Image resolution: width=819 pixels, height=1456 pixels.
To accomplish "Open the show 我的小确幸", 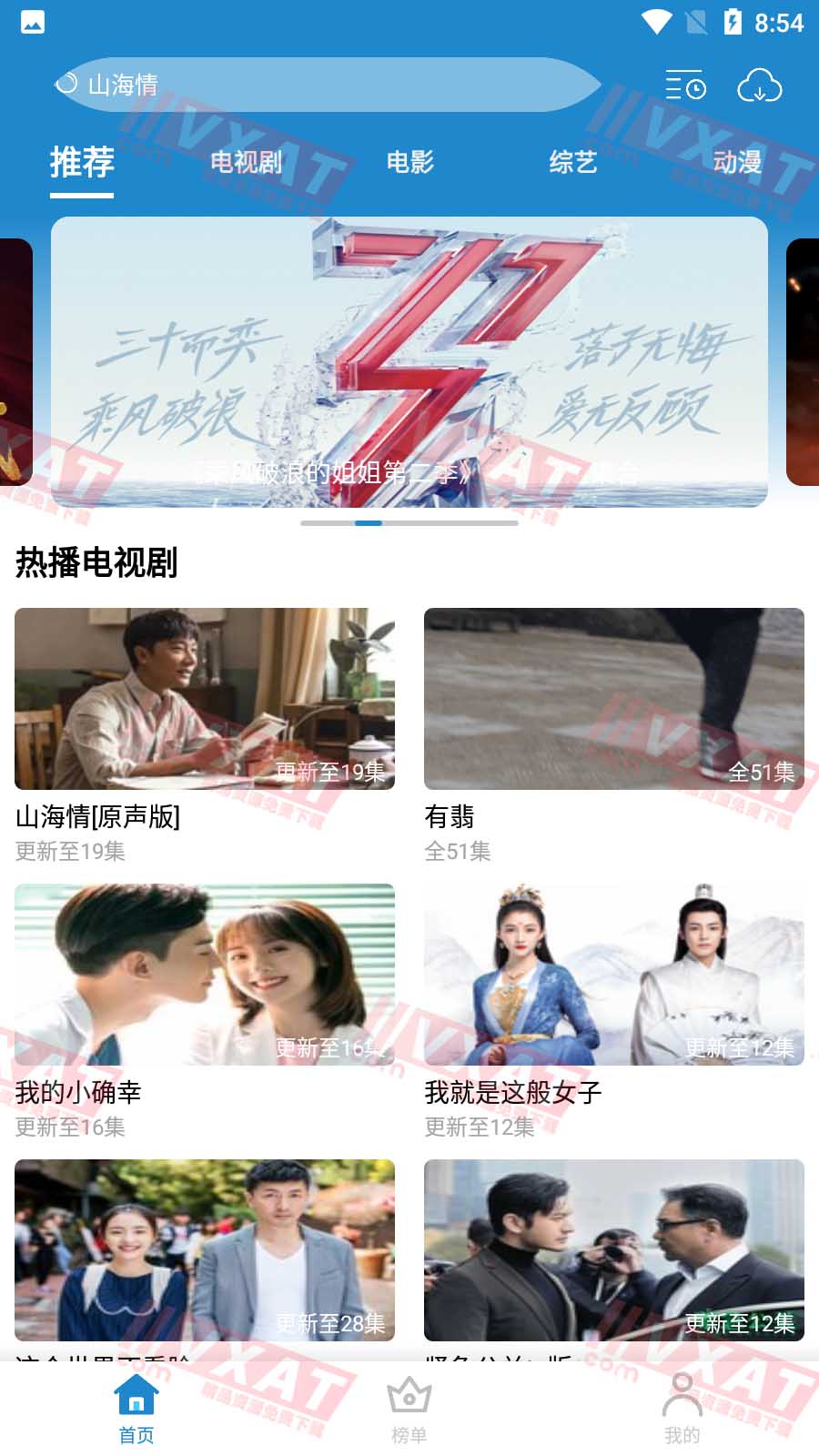I will point(205,975).
